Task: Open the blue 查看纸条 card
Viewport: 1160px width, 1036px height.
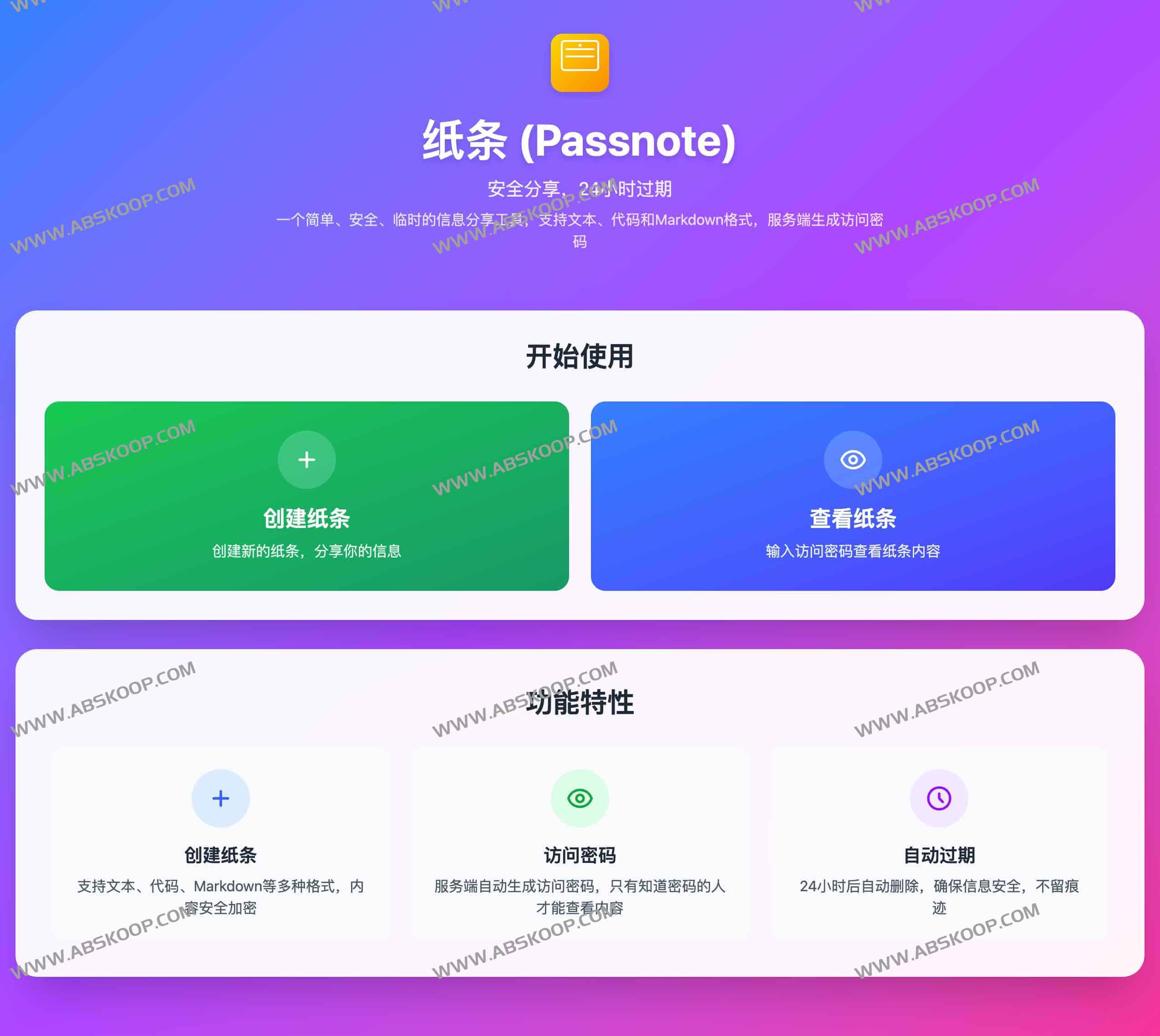Action: coord(852,496)
